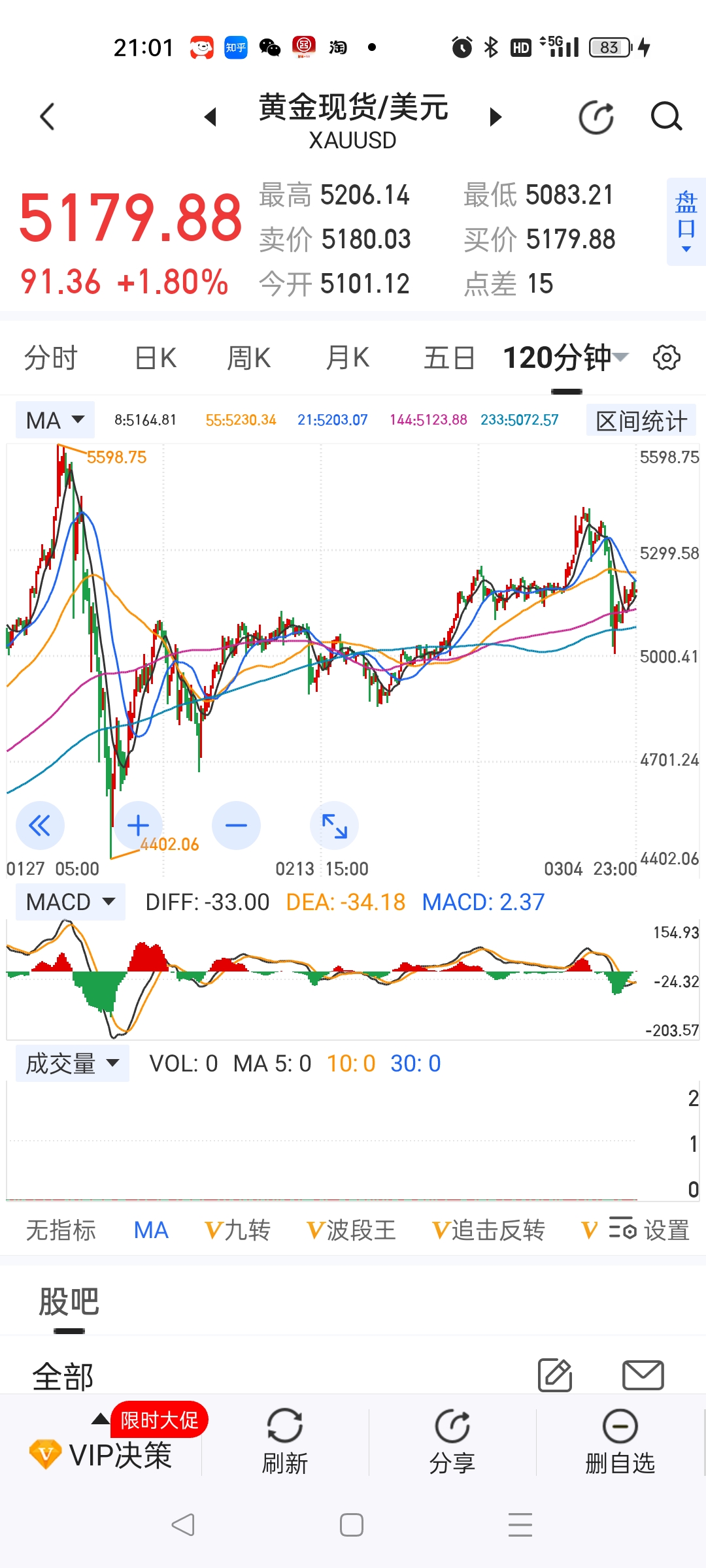
Task: Switch to the next instrument with the right triangle
Action: tap(496, 117)
